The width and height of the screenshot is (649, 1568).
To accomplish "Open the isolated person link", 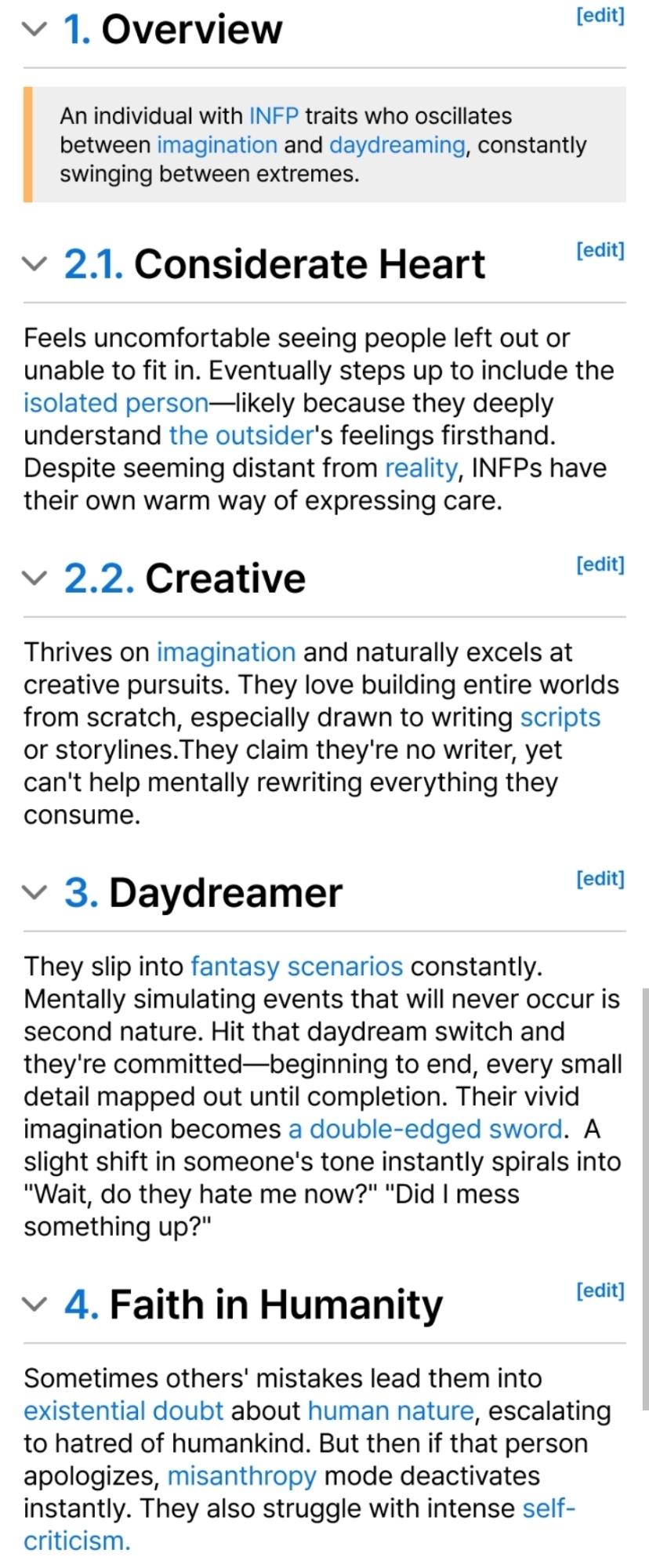I will [x=116, y=403].
